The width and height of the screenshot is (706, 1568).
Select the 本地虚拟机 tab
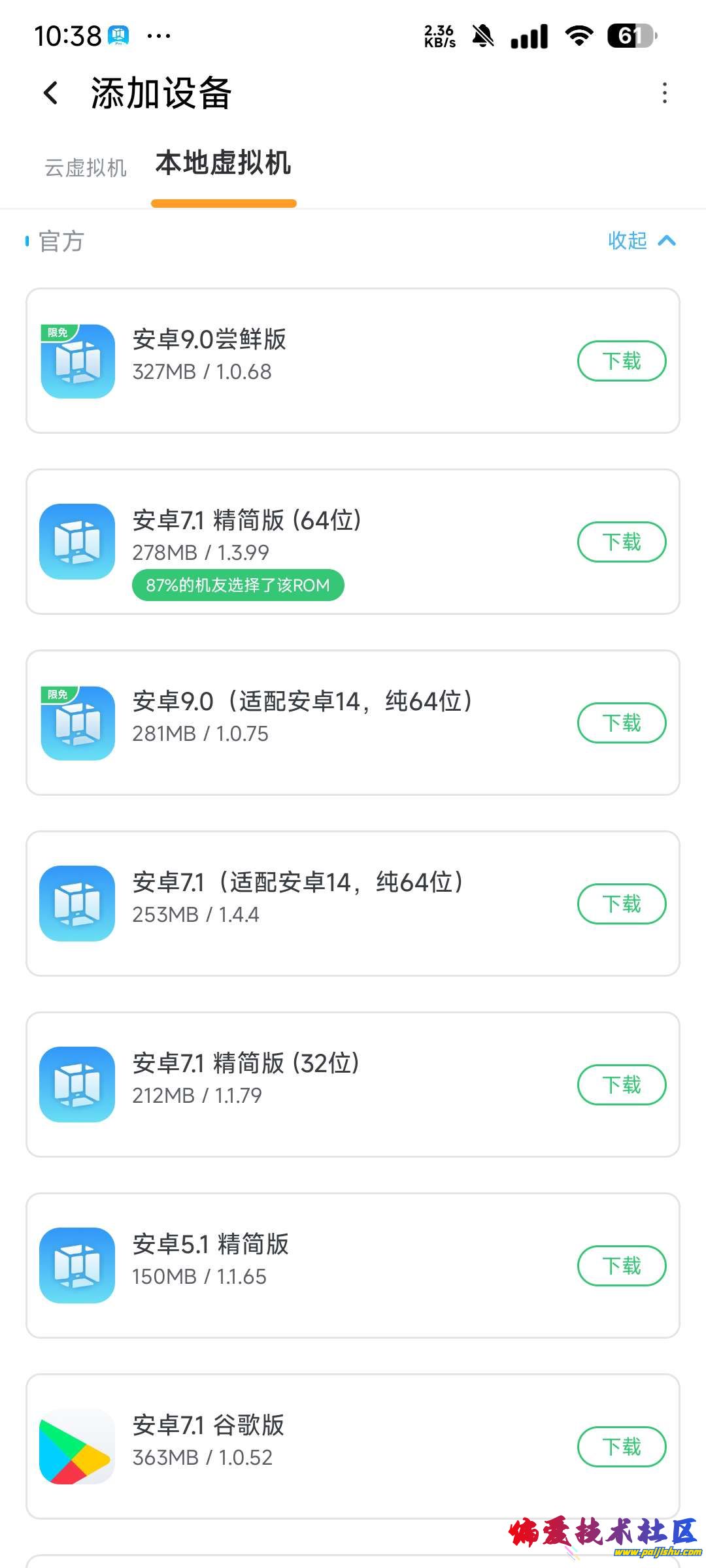point(223,163)
